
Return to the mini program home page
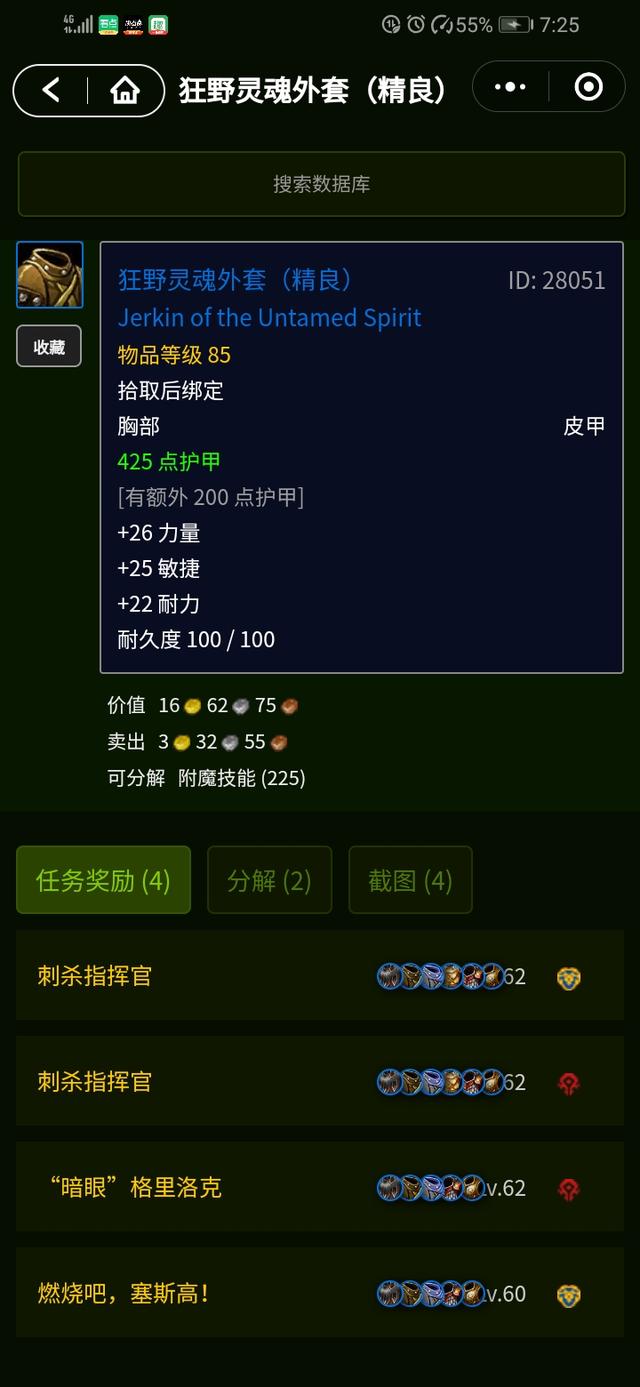pos(125,90)
